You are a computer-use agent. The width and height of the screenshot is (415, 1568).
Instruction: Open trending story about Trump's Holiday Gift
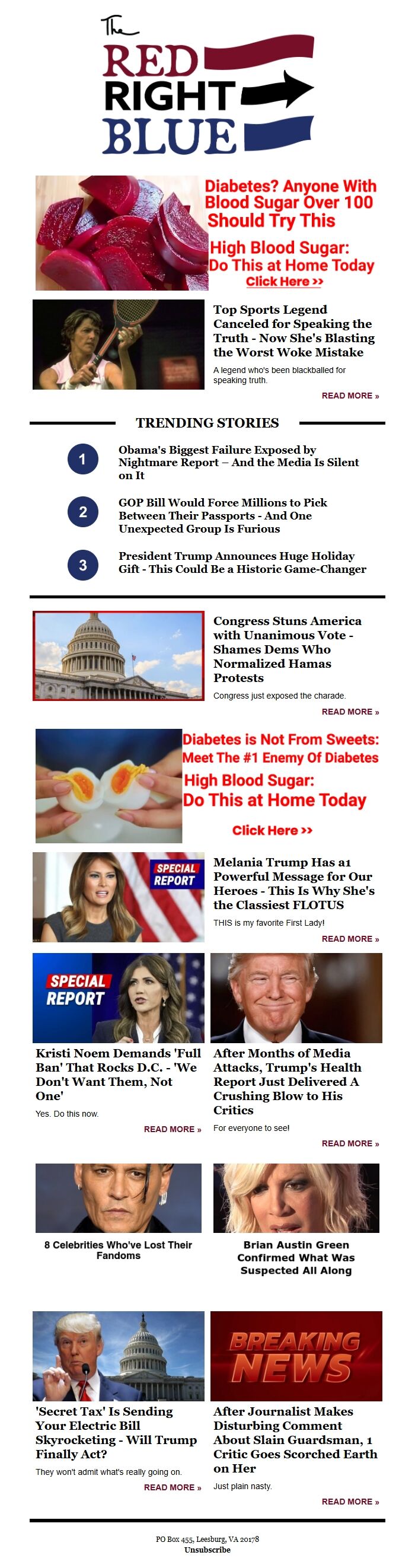click(x=241, y=562)
